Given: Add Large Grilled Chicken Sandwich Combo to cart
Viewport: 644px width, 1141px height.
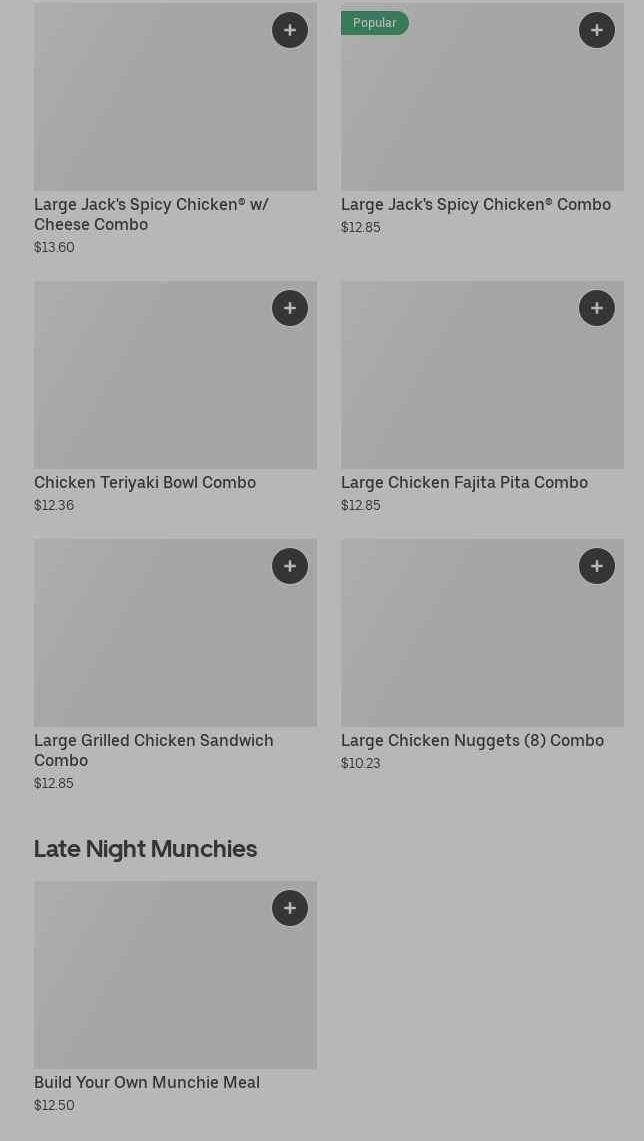Looking at the screenshot, I should [290, 566].
